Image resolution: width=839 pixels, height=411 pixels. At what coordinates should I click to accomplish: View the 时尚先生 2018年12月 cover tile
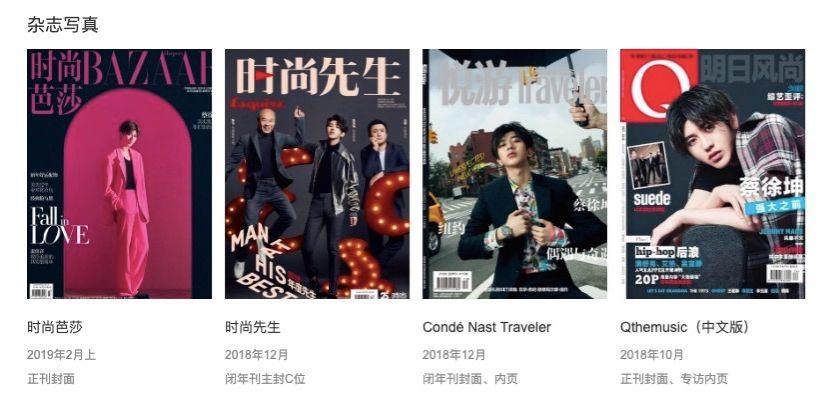click(x=317, y=174)
